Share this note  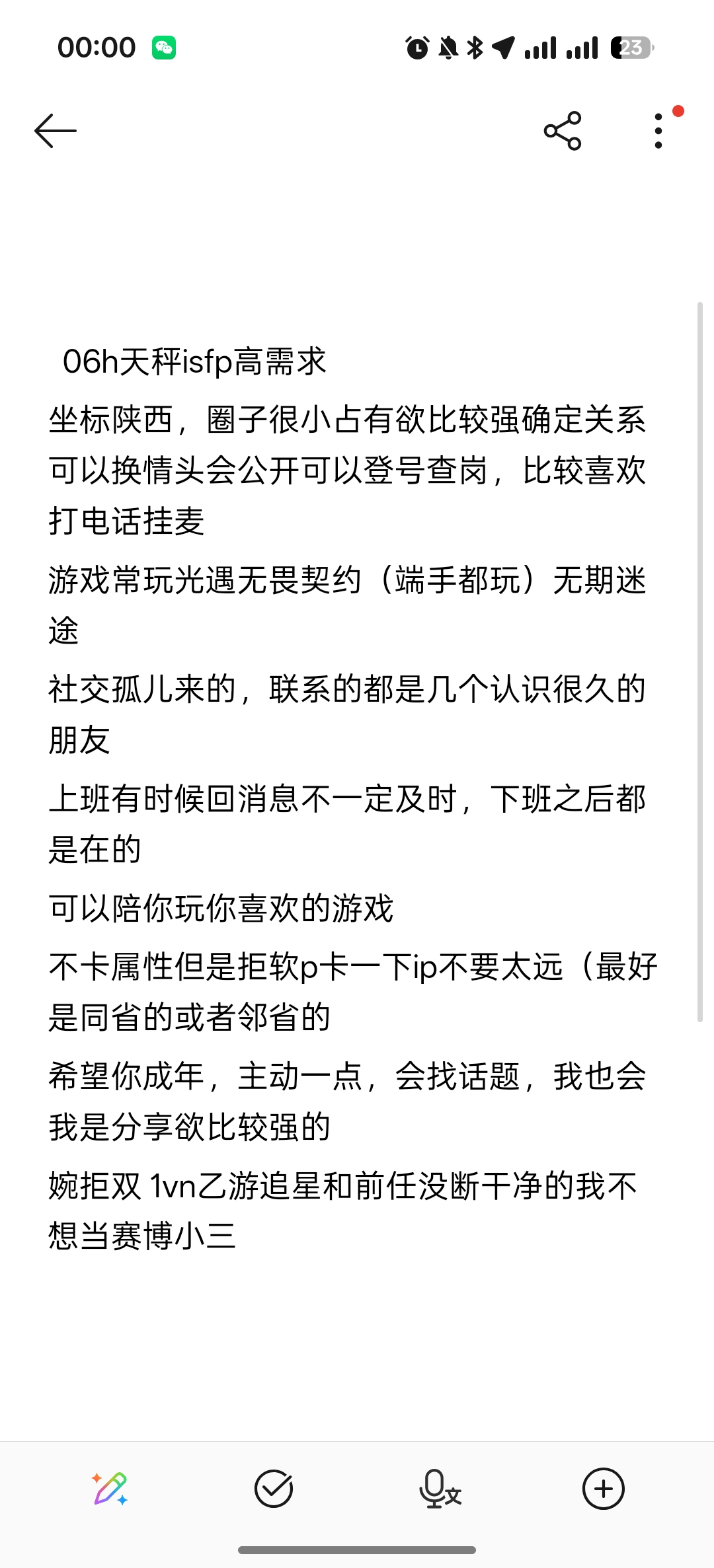pyautogui.click(x=563, y=131)
